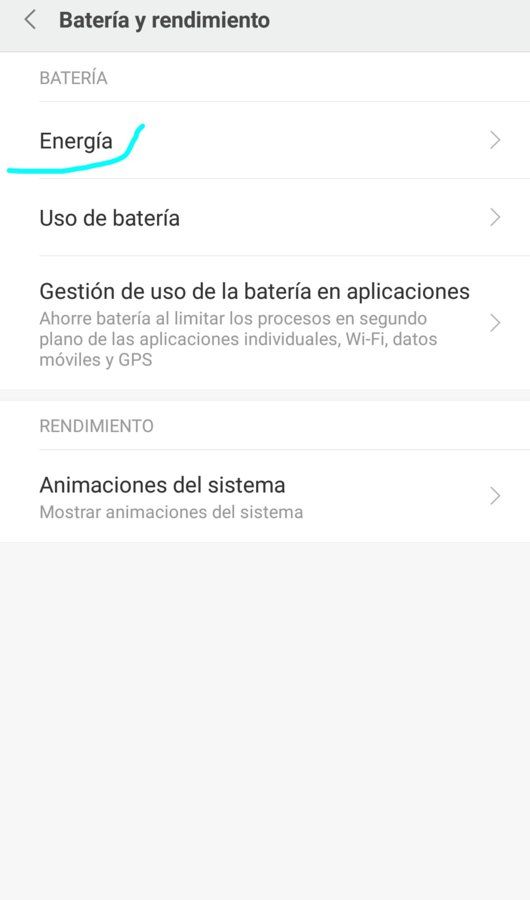The height and width of the screenshot is (900, 530).
Task: Open Gestión de uso de la batería en aplicaciones
Action: pyautogui.click(x=265, y=323)
